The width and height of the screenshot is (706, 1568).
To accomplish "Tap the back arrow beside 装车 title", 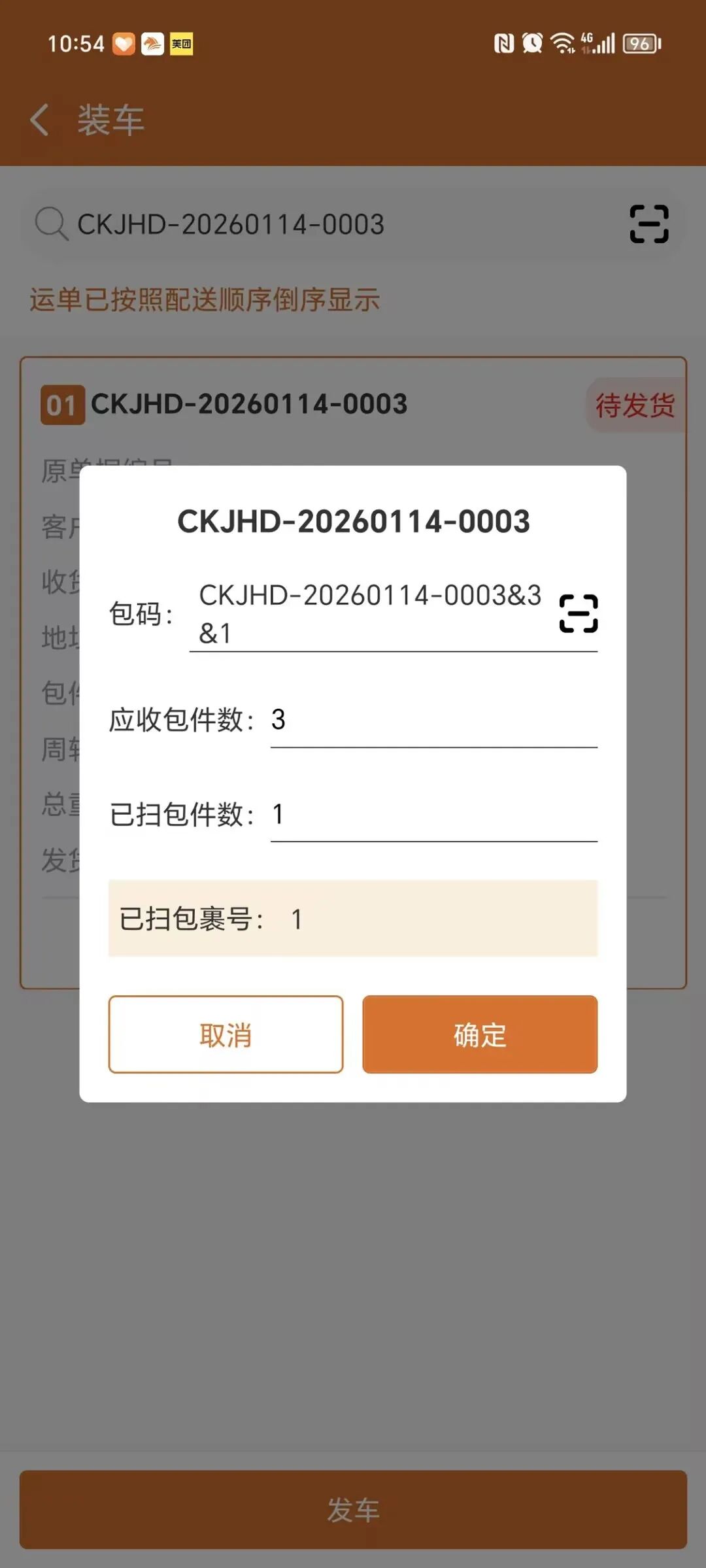I will [39, 120].
